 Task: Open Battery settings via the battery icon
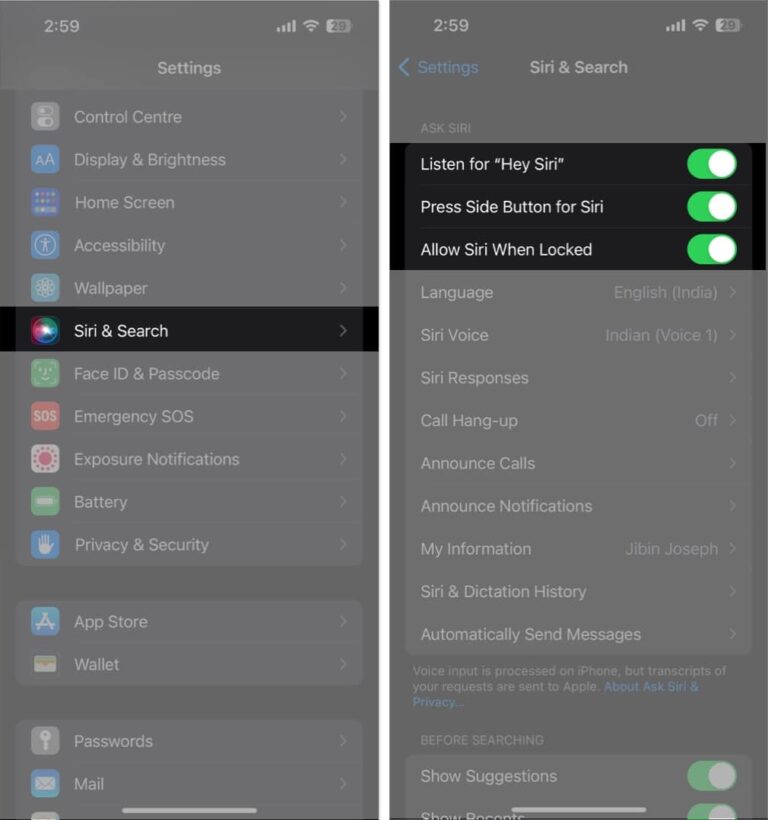(x=45, y=502)
